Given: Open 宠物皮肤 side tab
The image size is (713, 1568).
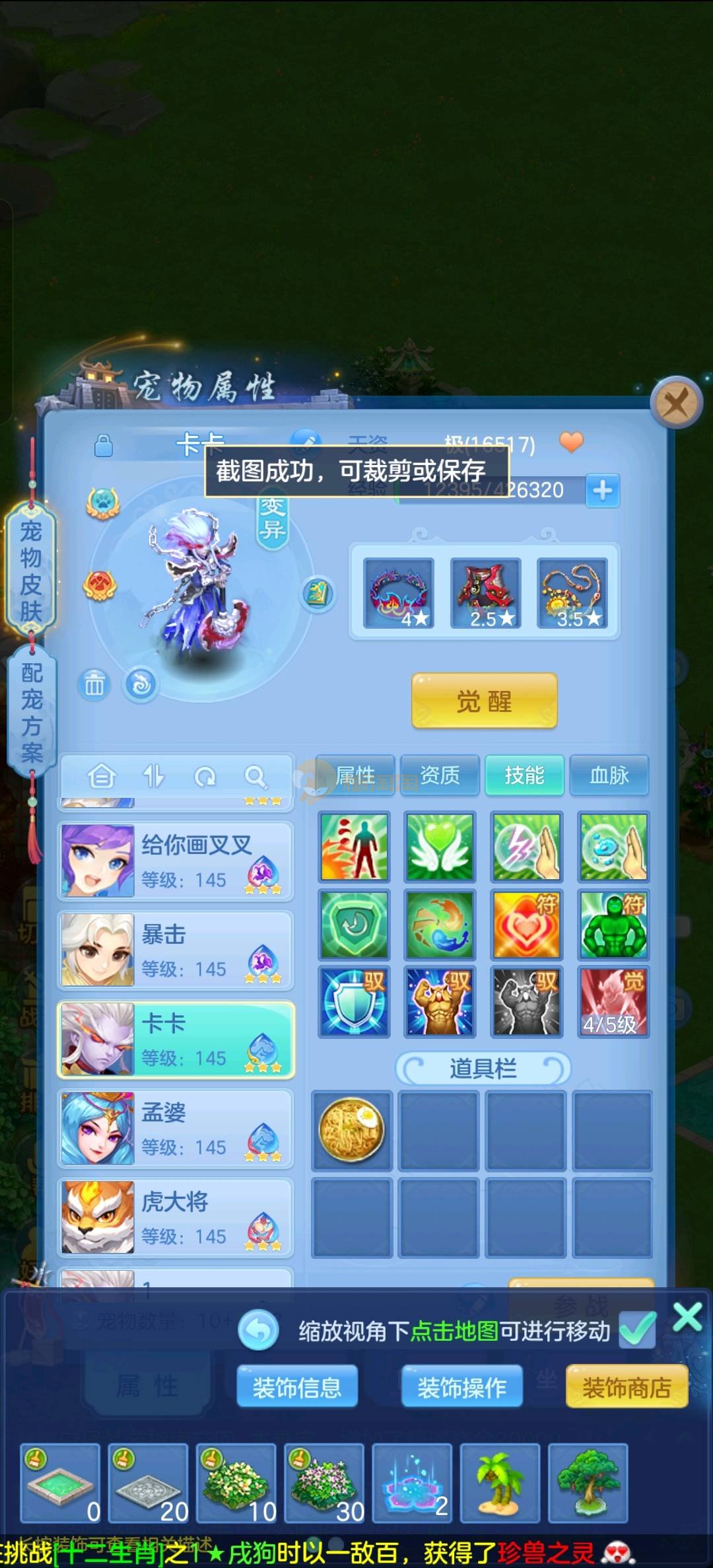Looking at the screenshot, I should [x=31, y=569].
